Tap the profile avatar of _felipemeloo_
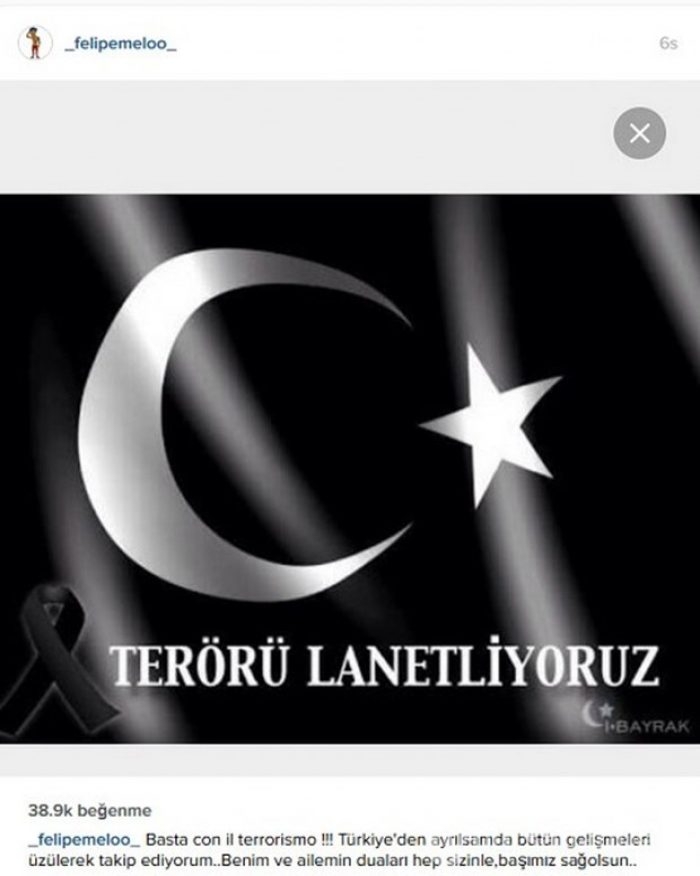This screenshot has width=700, height=876. coord(35,44)
